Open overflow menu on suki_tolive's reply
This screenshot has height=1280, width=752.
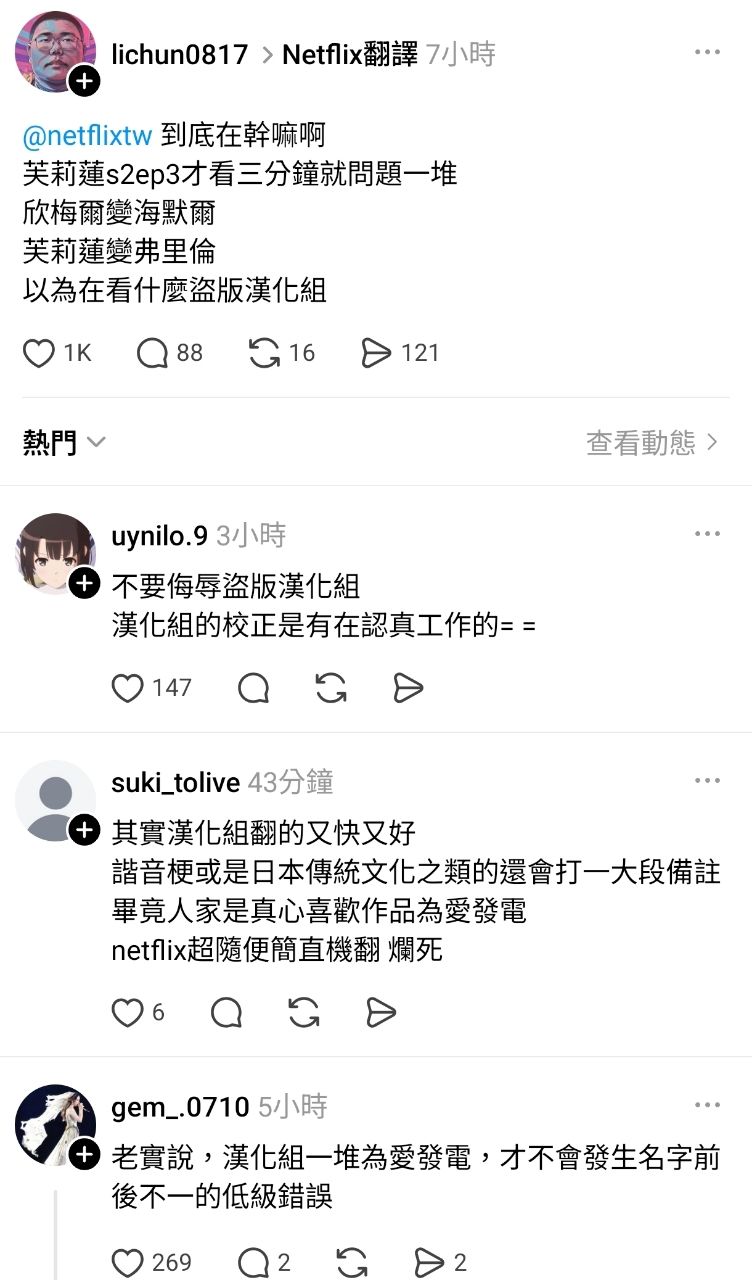[707, 781]
